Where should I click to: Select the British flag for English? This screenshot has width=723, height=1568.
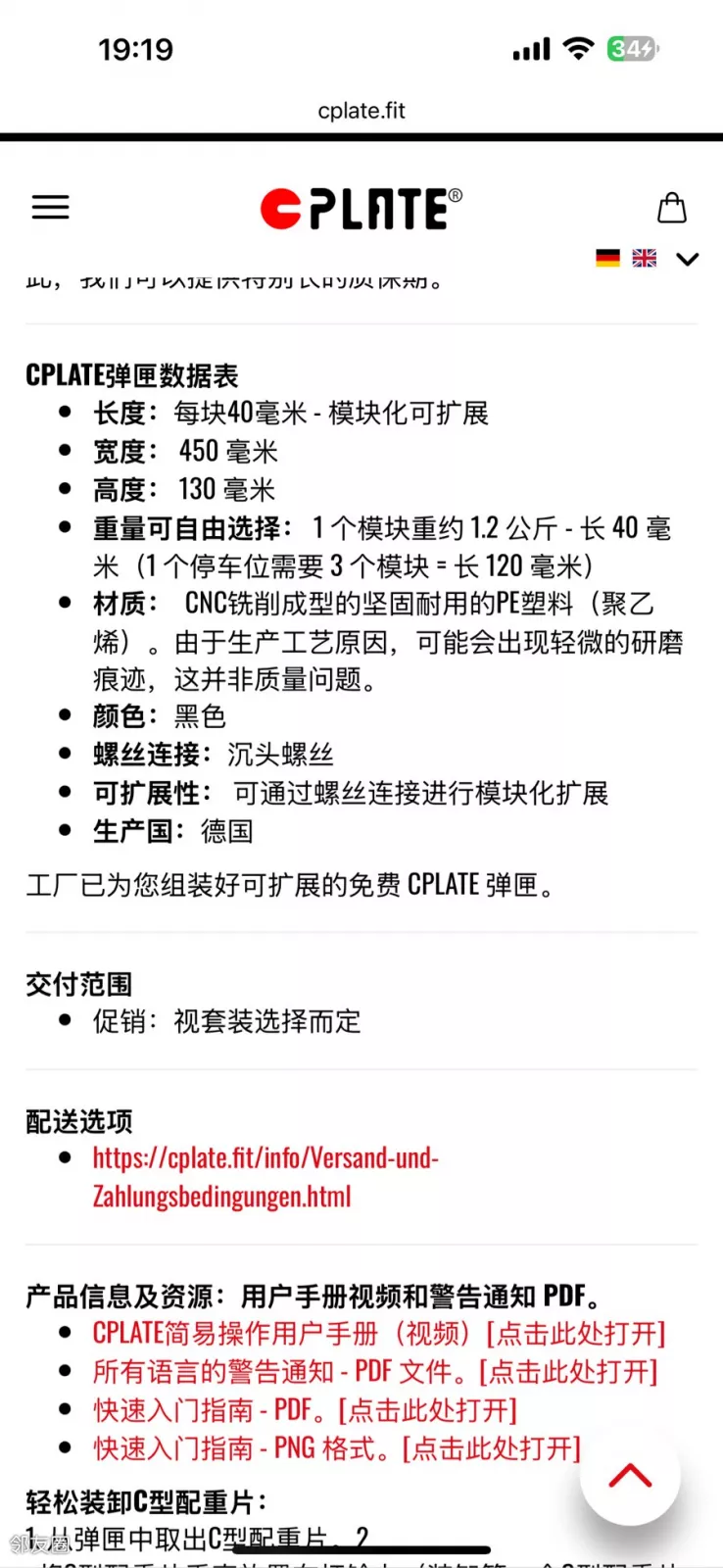pos(645,259)
